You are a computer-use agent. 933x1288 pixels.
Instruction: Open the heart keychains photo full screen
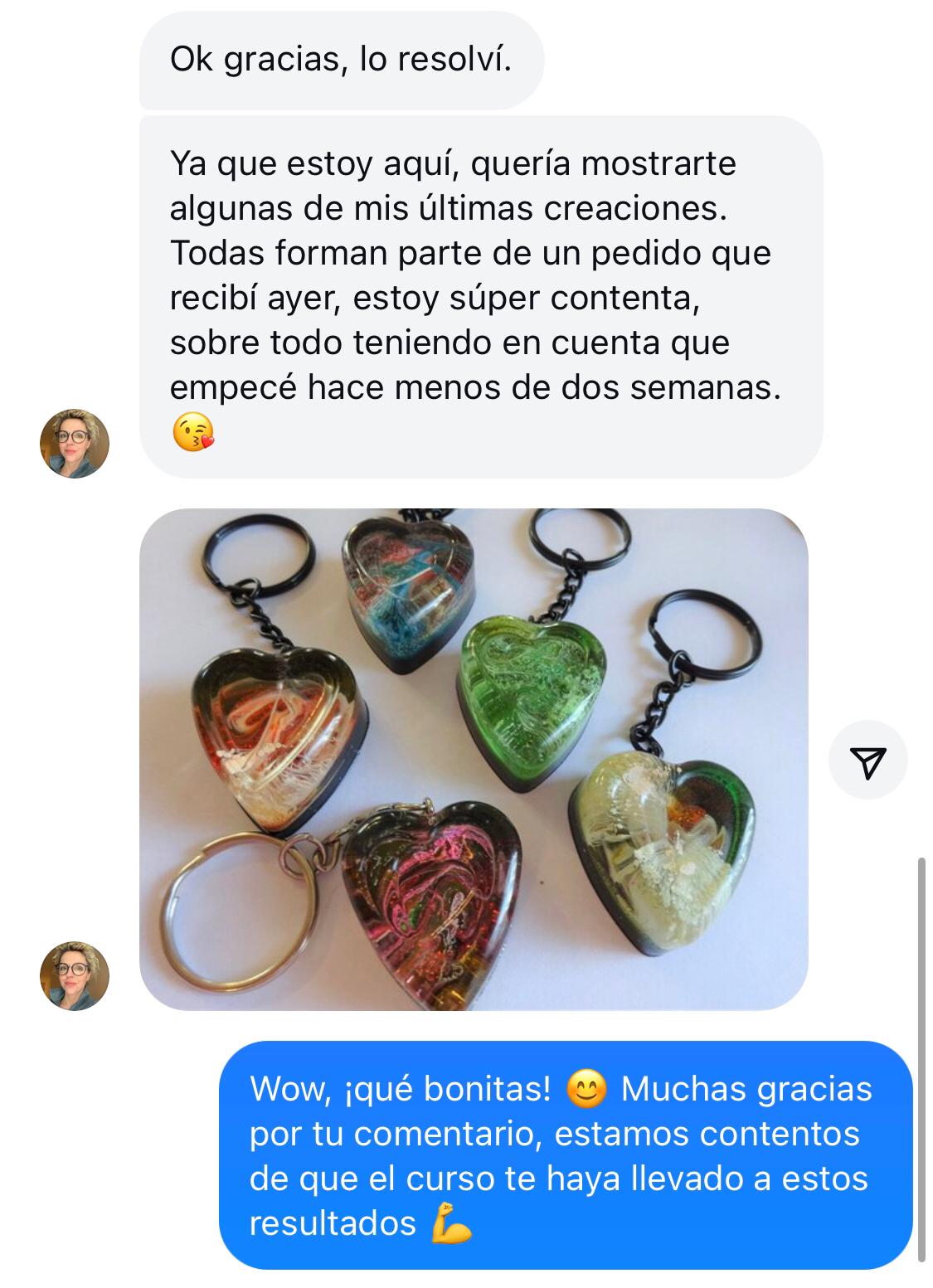pyautogui.click(x=474, y=759)
